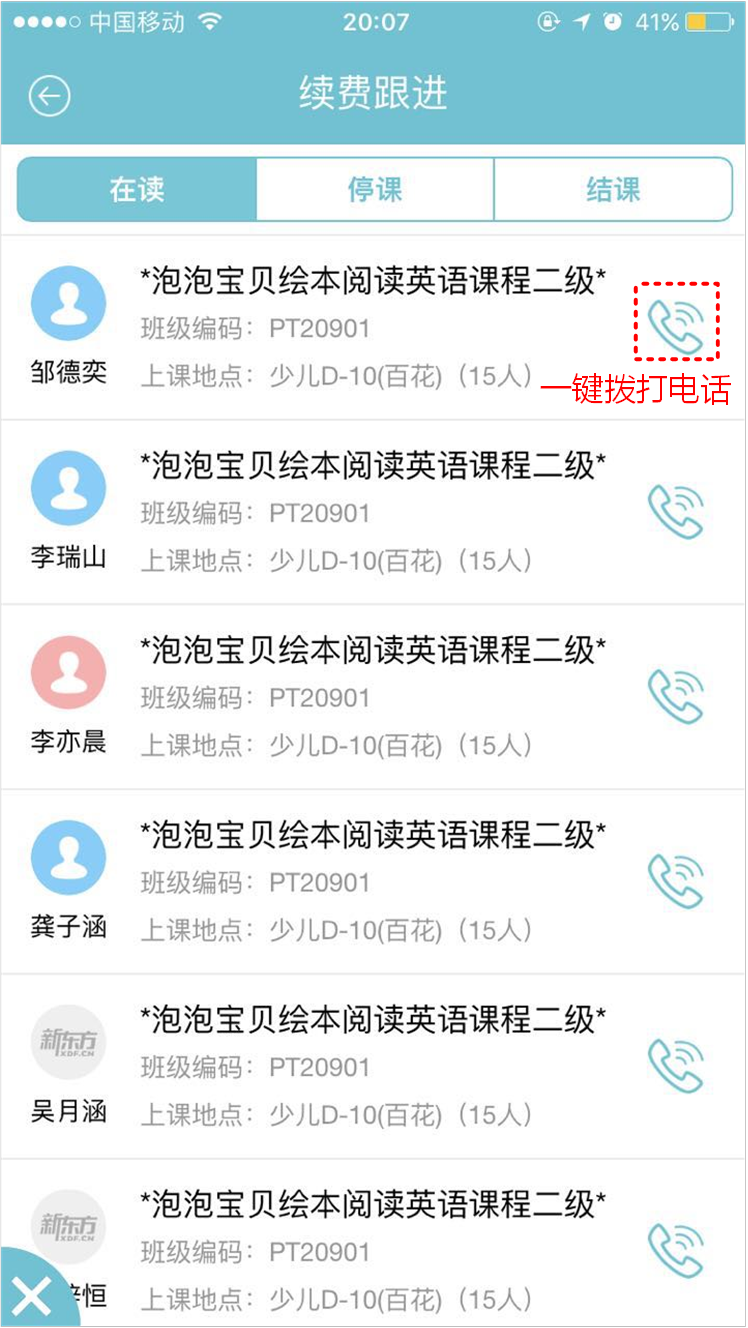The height and width of the screenshot is (1328, 748).
Task: Select the 在读 tab
Action: coord(137,190)
